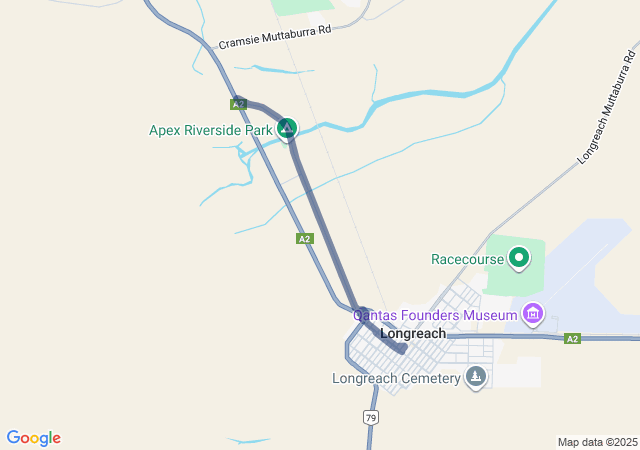Select the Qantas Founders Museum marker
The width and height of the screenshot is (640, 450).
533,316
